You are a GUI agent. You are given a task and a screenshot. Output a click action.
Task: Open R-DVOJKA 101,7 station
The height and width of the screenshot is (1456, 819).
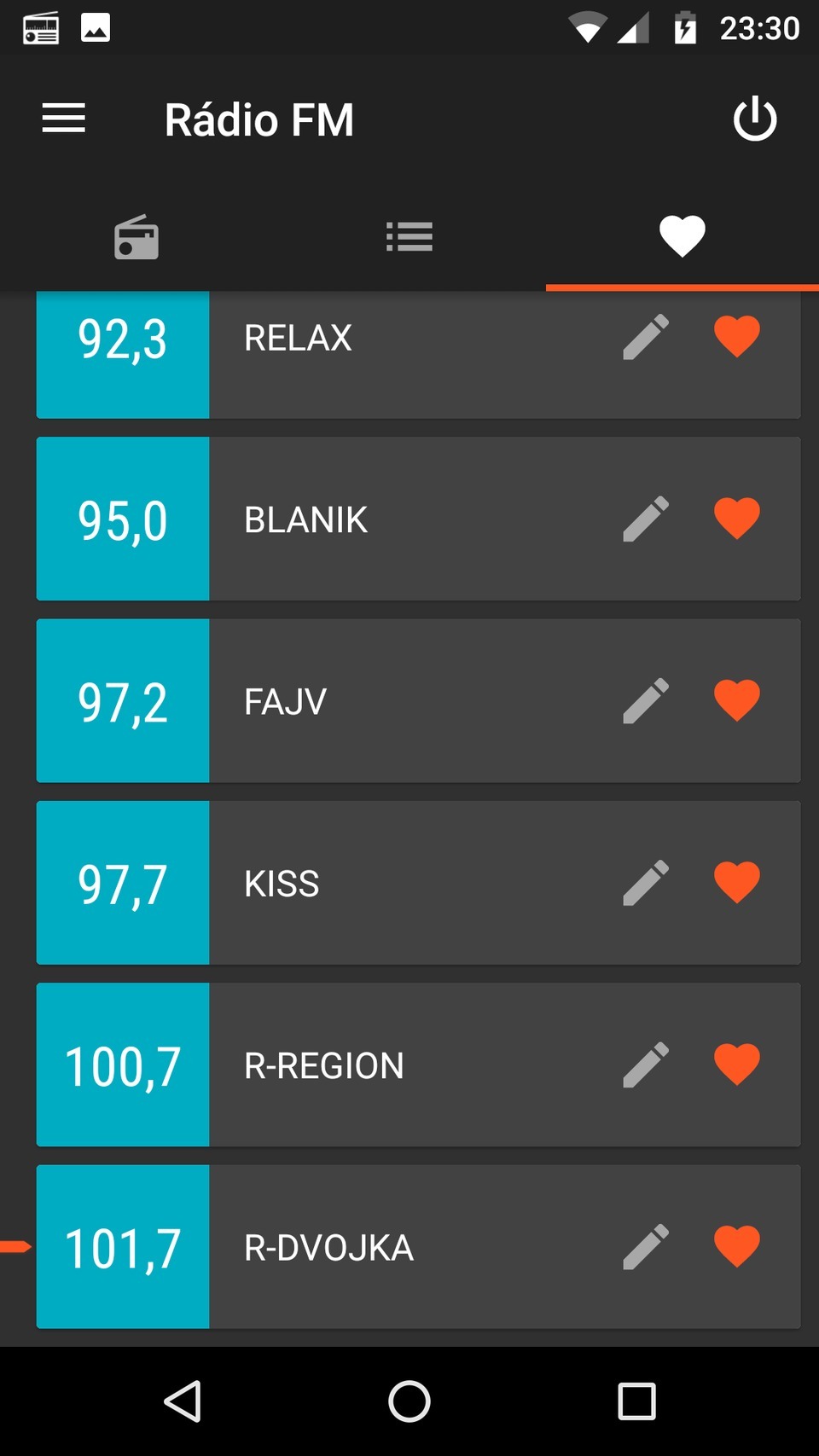pyautogui.click(x=341, y=1247)
